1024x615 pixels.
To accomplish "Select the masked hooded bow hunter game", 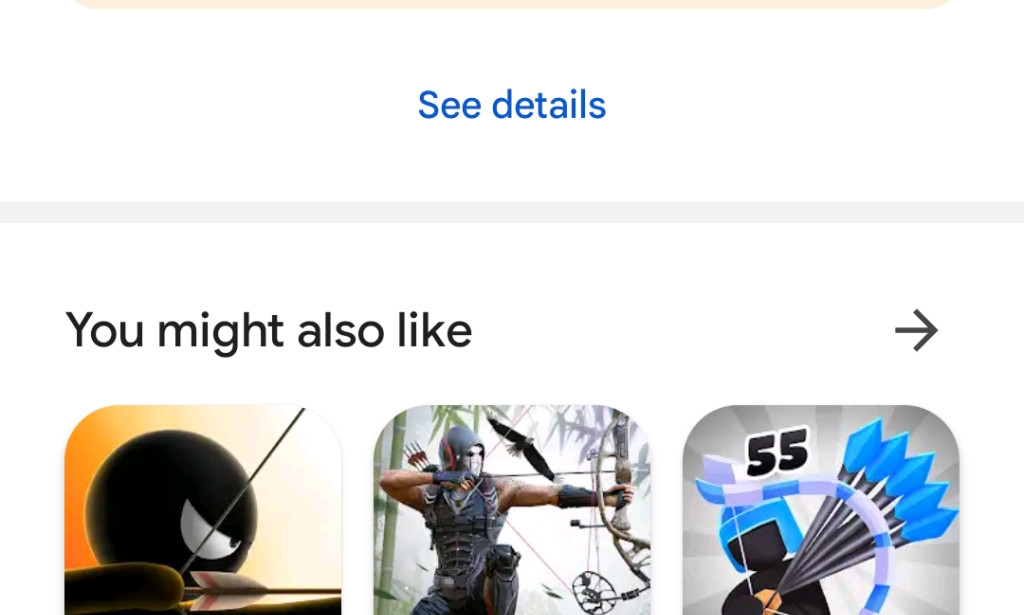I will pos(512,510).
